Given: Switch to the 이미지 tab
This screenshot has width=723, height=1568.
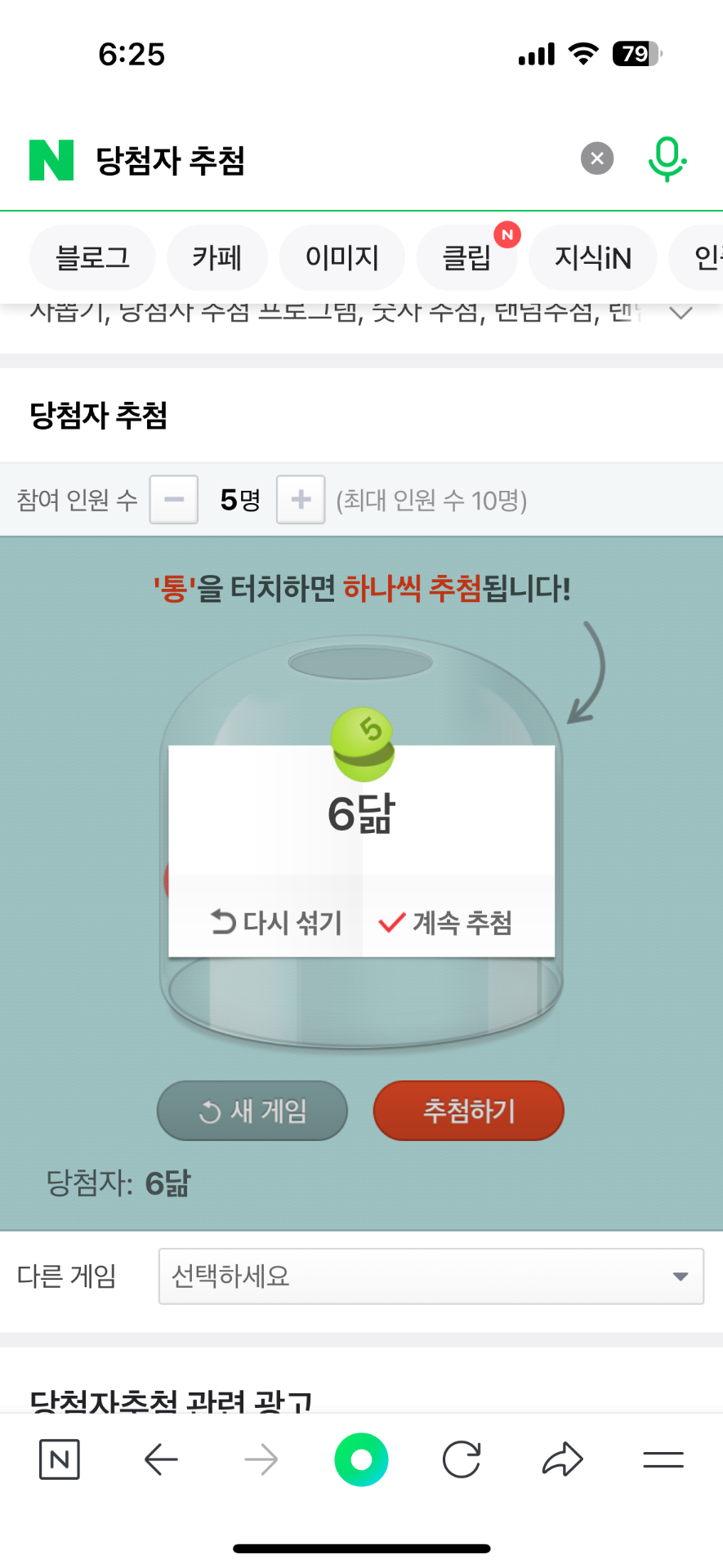Looking at the screenshot, I should point(341,258).
